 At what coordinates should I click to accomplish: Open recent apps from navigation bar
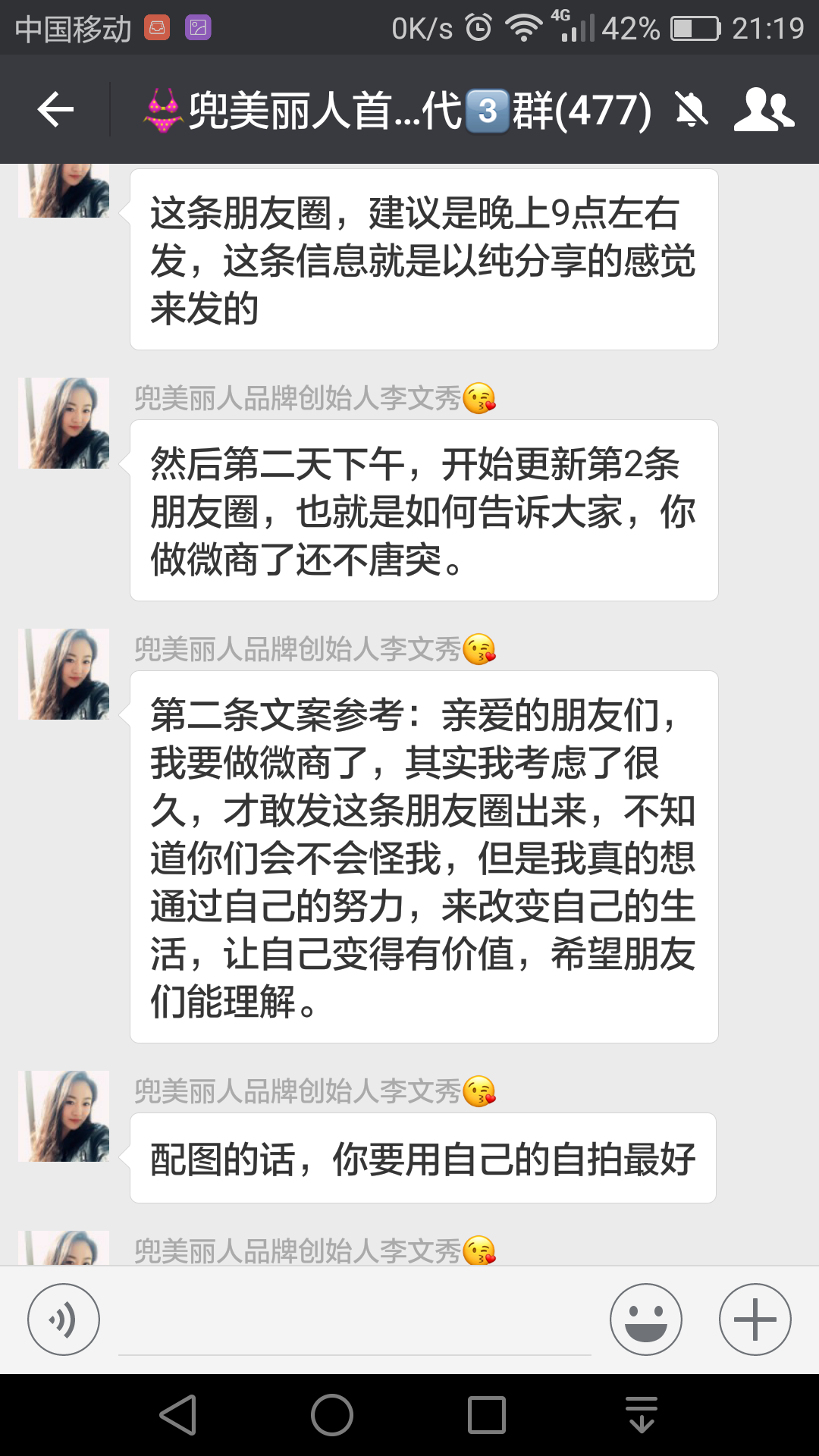pos(486,1415)
